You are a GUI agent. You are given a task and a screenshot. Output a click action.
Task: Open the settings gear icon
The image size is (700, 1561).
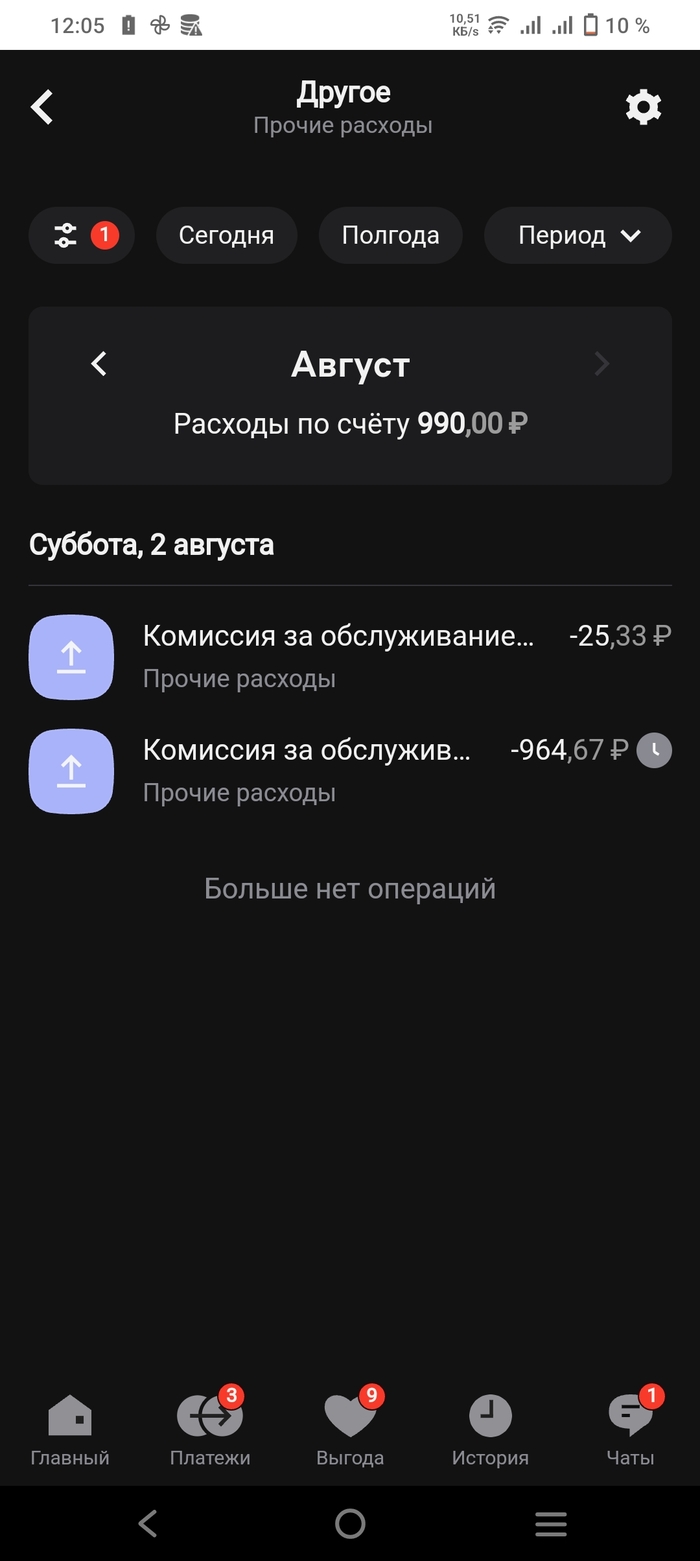click(643, 107)
